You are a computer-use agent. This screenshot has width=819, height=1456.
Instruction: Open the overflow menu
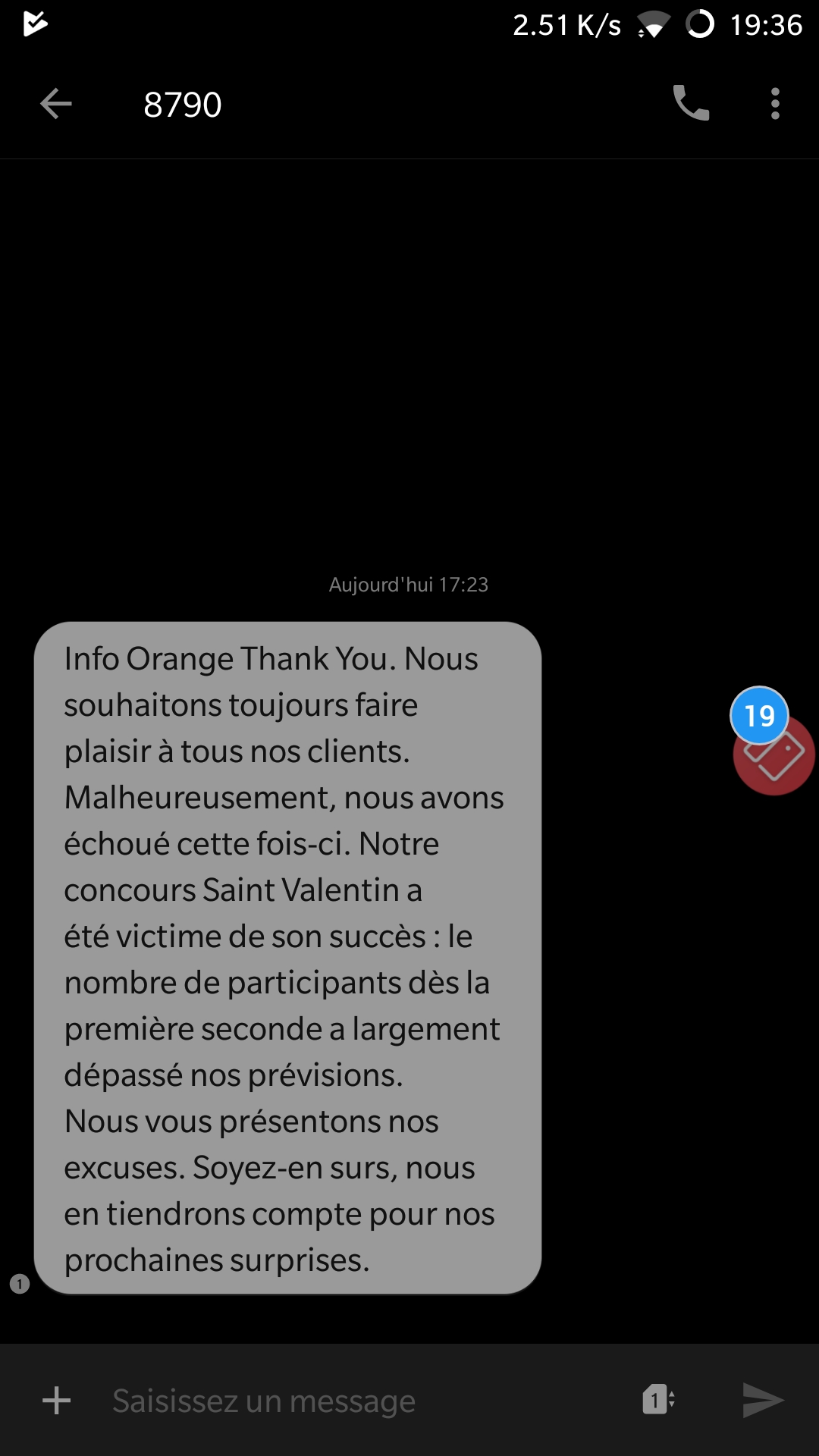click(x=775, y=104)
